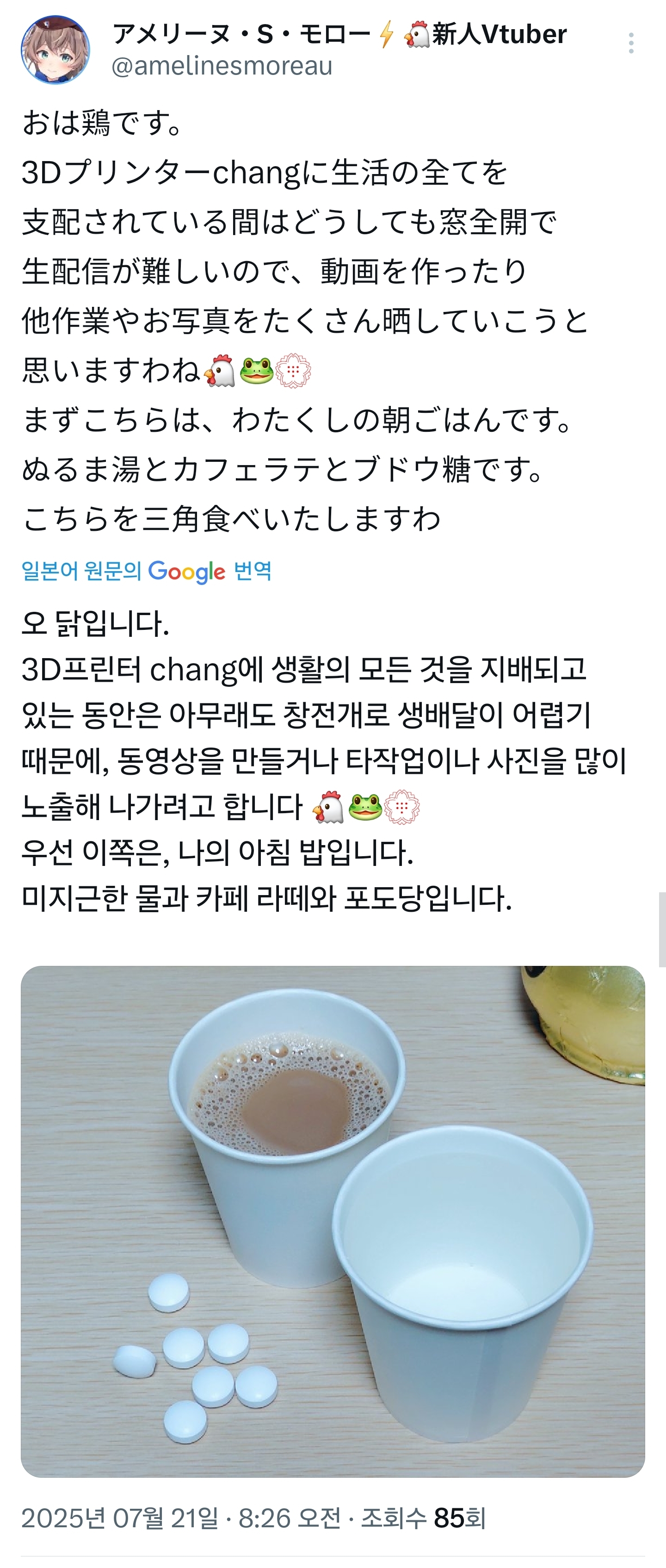Image resolution: width=666 pixels, height=1568 pixels.
Task: Open the attached photo of paper cups
Action: click(x=333, y=1220)
